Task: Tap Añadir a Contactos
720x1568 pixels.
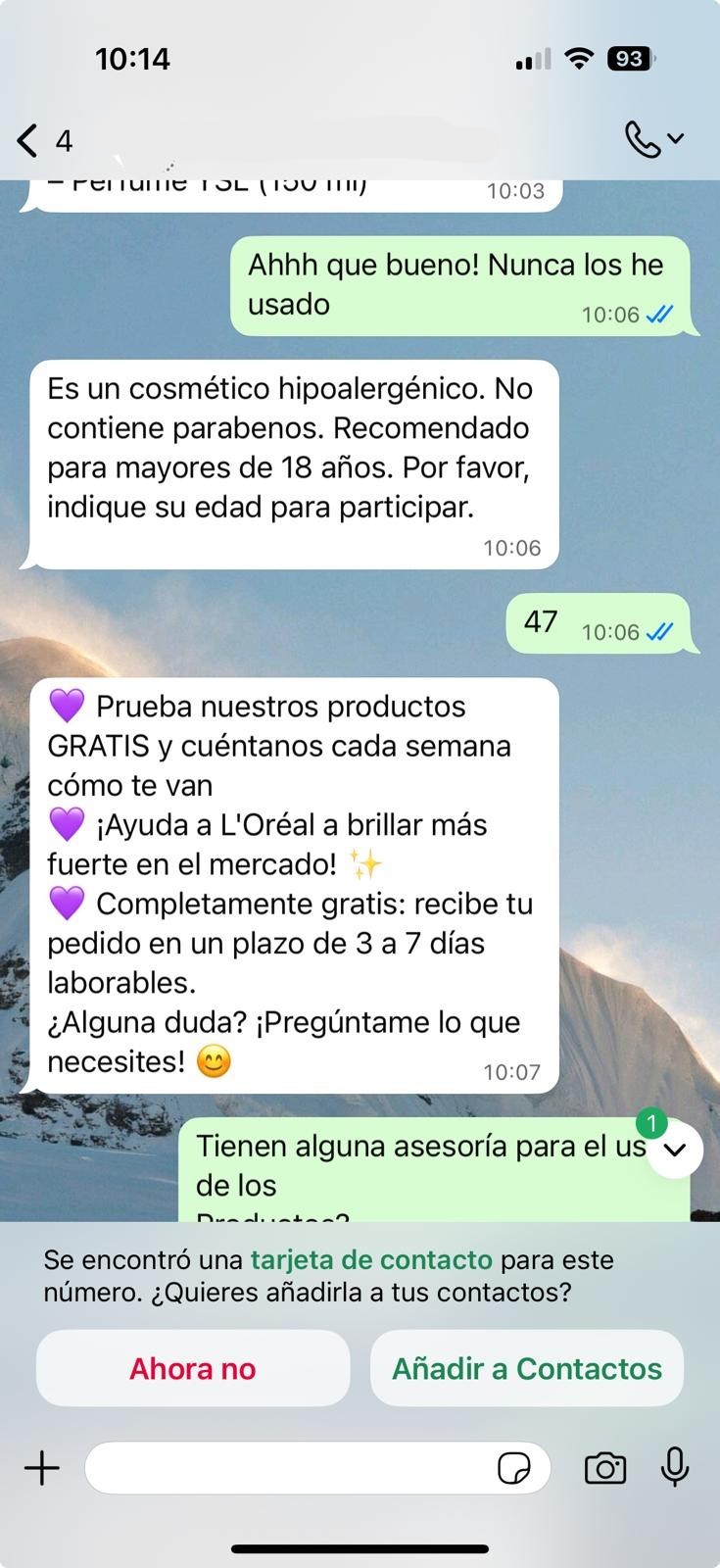Action: click(x=527, y=1368)
